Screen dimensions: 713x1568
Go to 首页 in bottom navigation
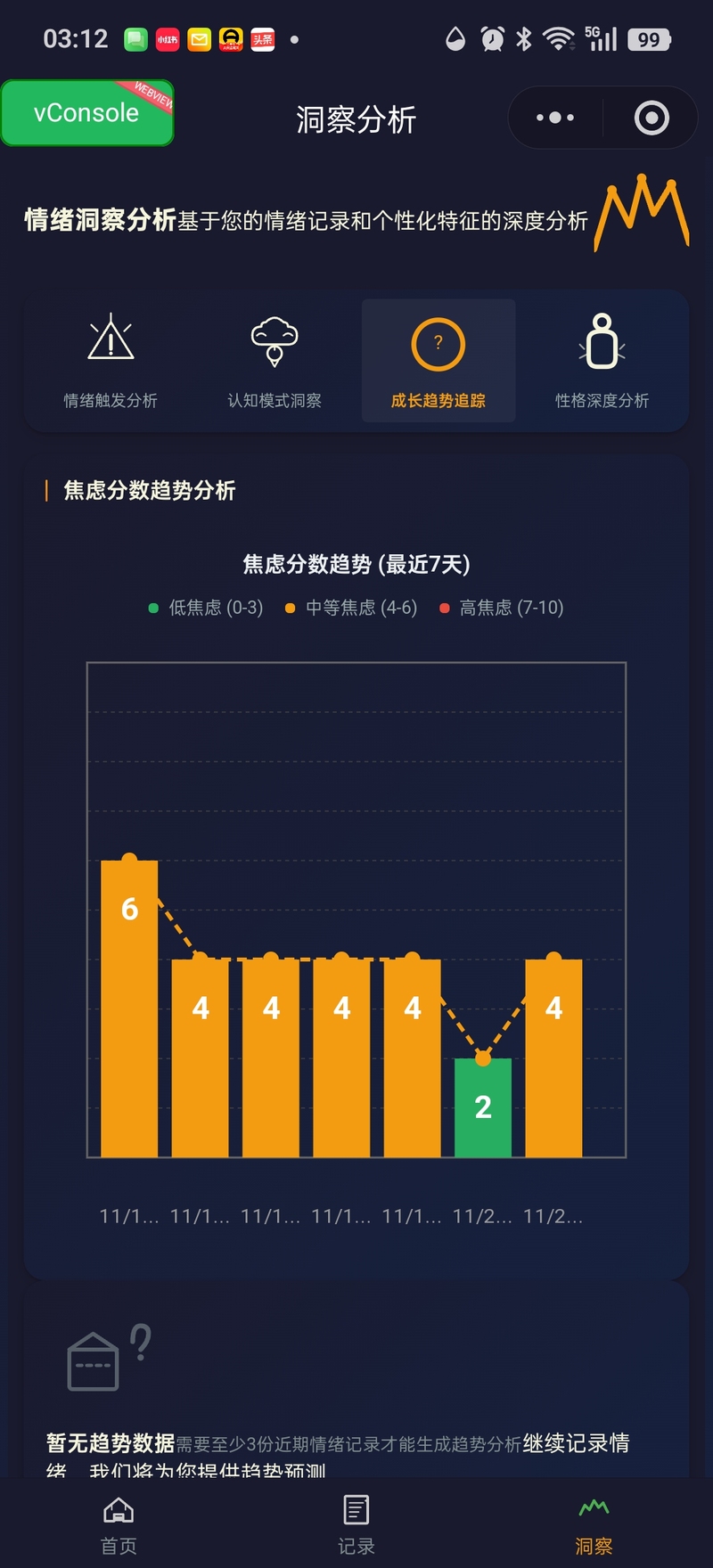[x=119, y=1524]
